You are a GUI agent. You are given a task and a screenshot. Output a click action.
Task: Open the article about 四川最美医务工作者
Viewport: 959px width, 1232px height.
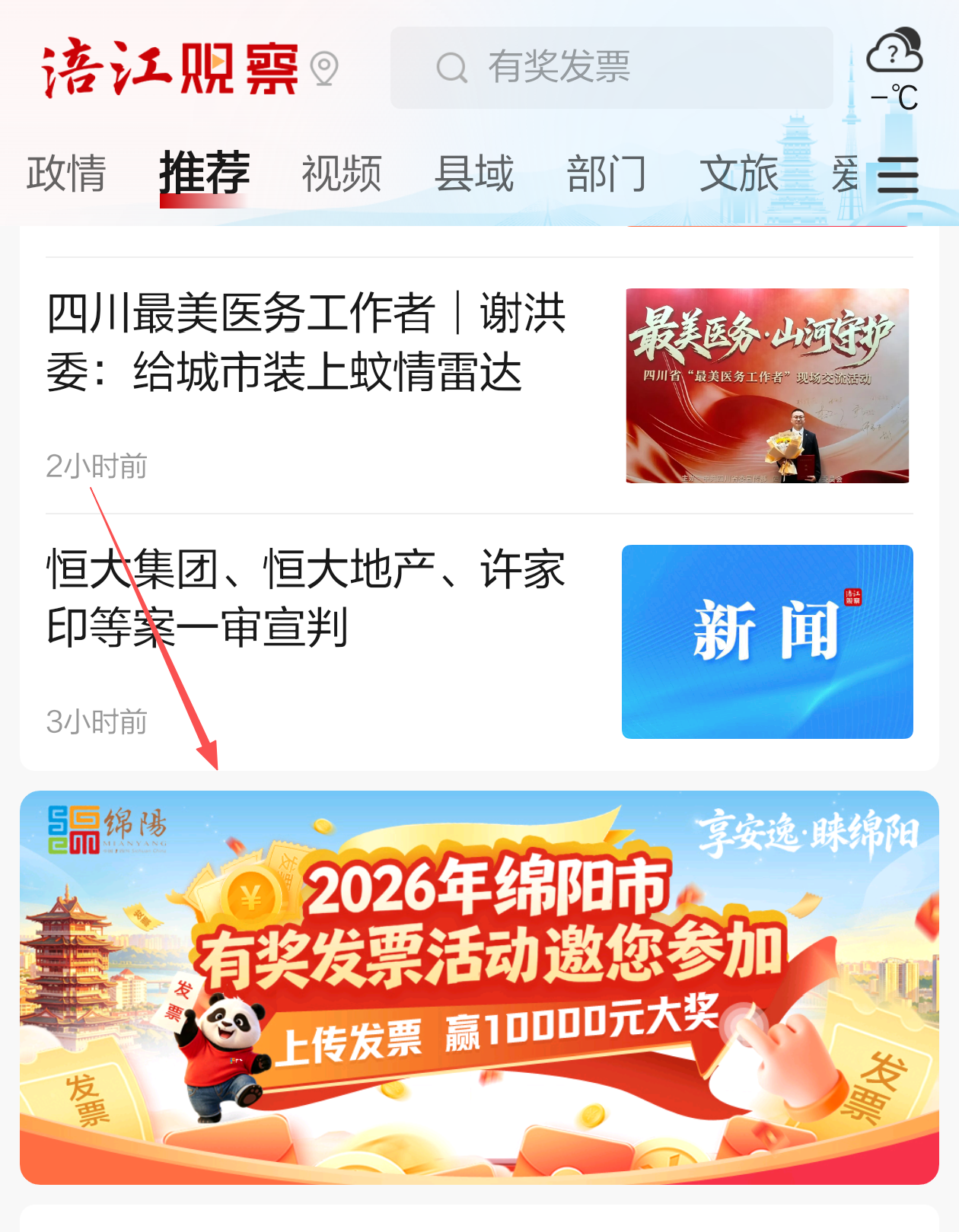[479, 385]
